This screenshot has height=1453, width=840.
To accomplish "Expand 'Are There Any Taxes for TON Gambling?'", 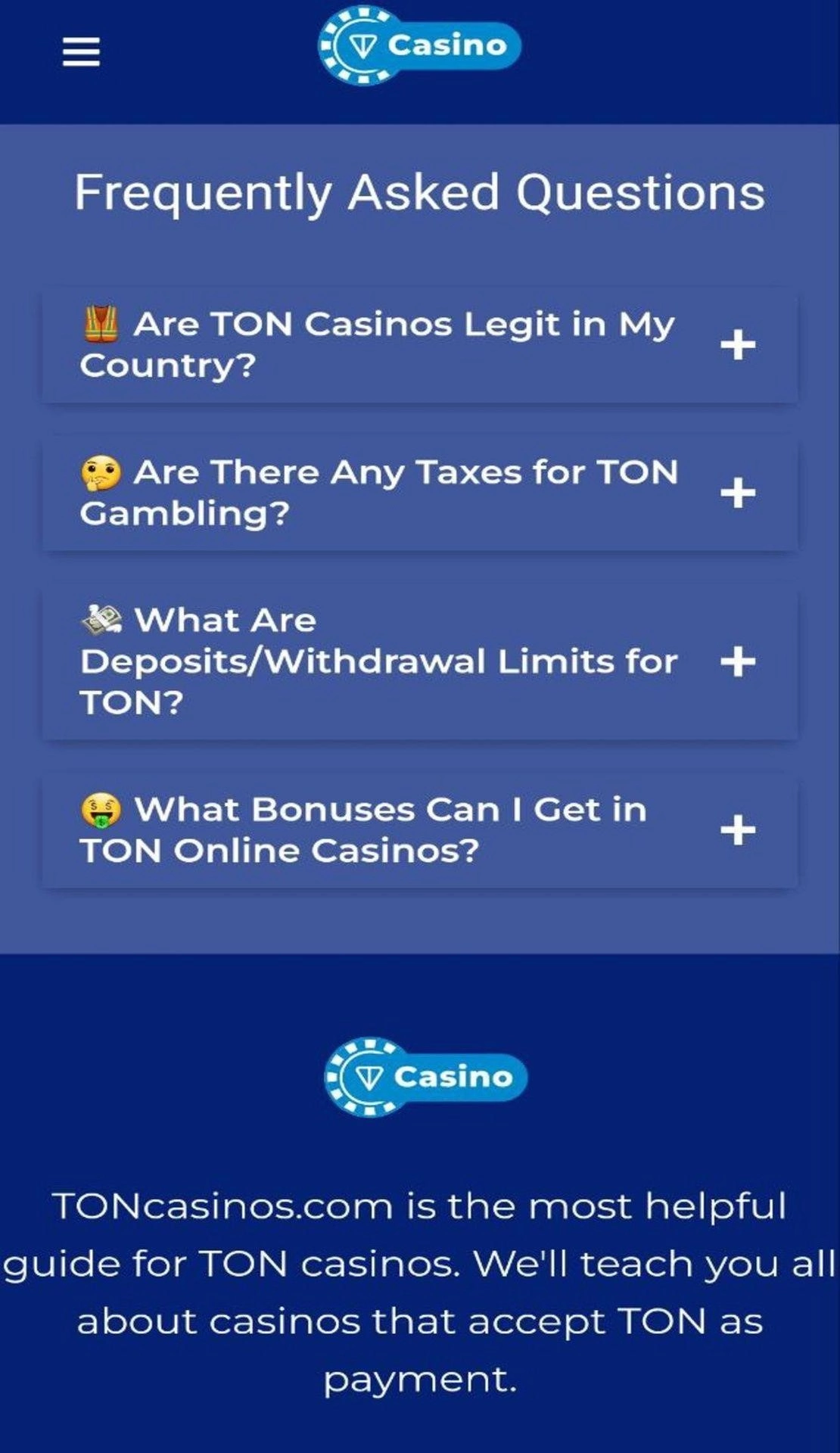I will pyautogui.click(x=737, y=493).
